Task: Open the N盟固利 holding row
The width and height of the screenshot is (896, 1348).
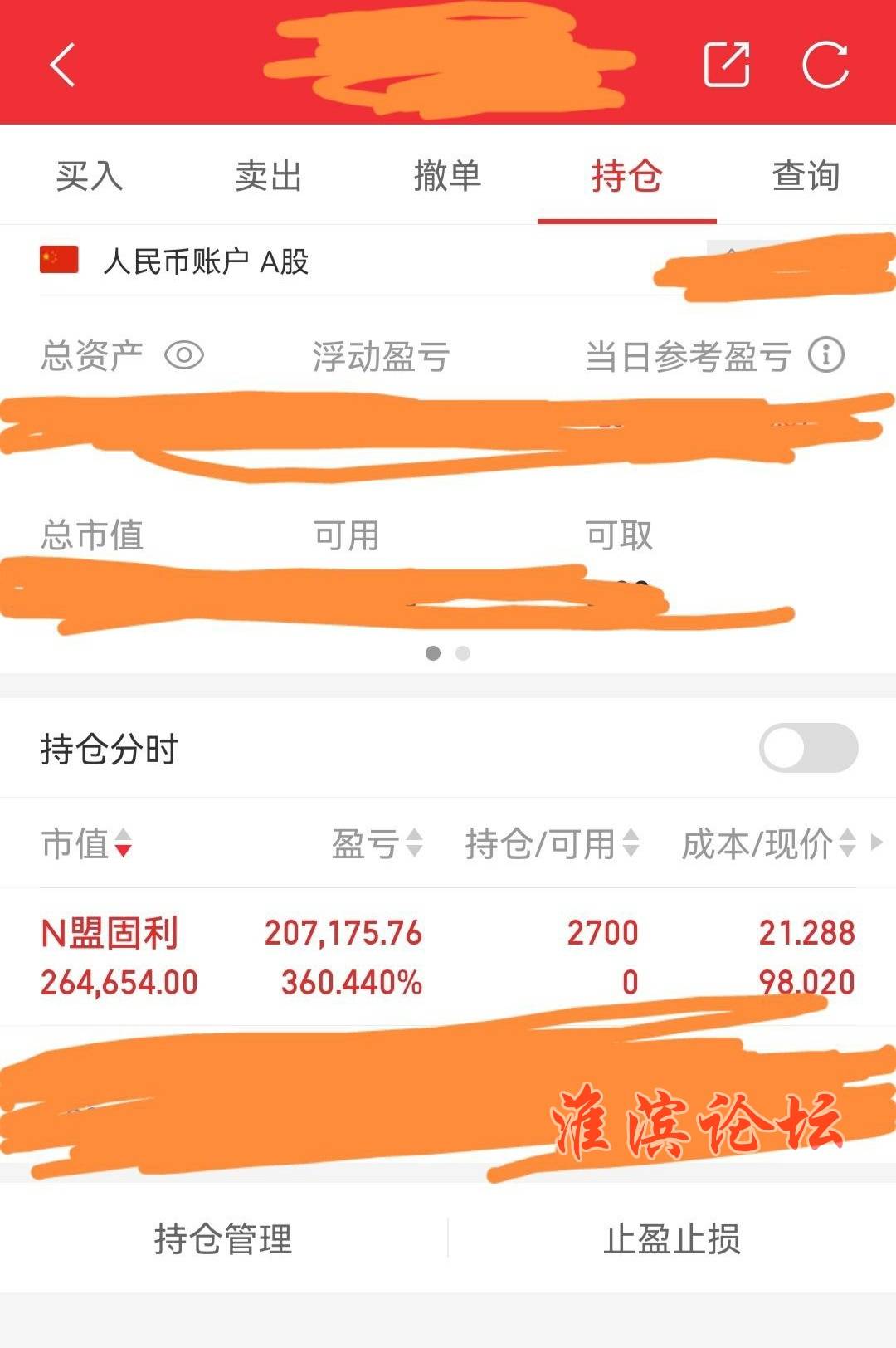Action: (448, 957)
